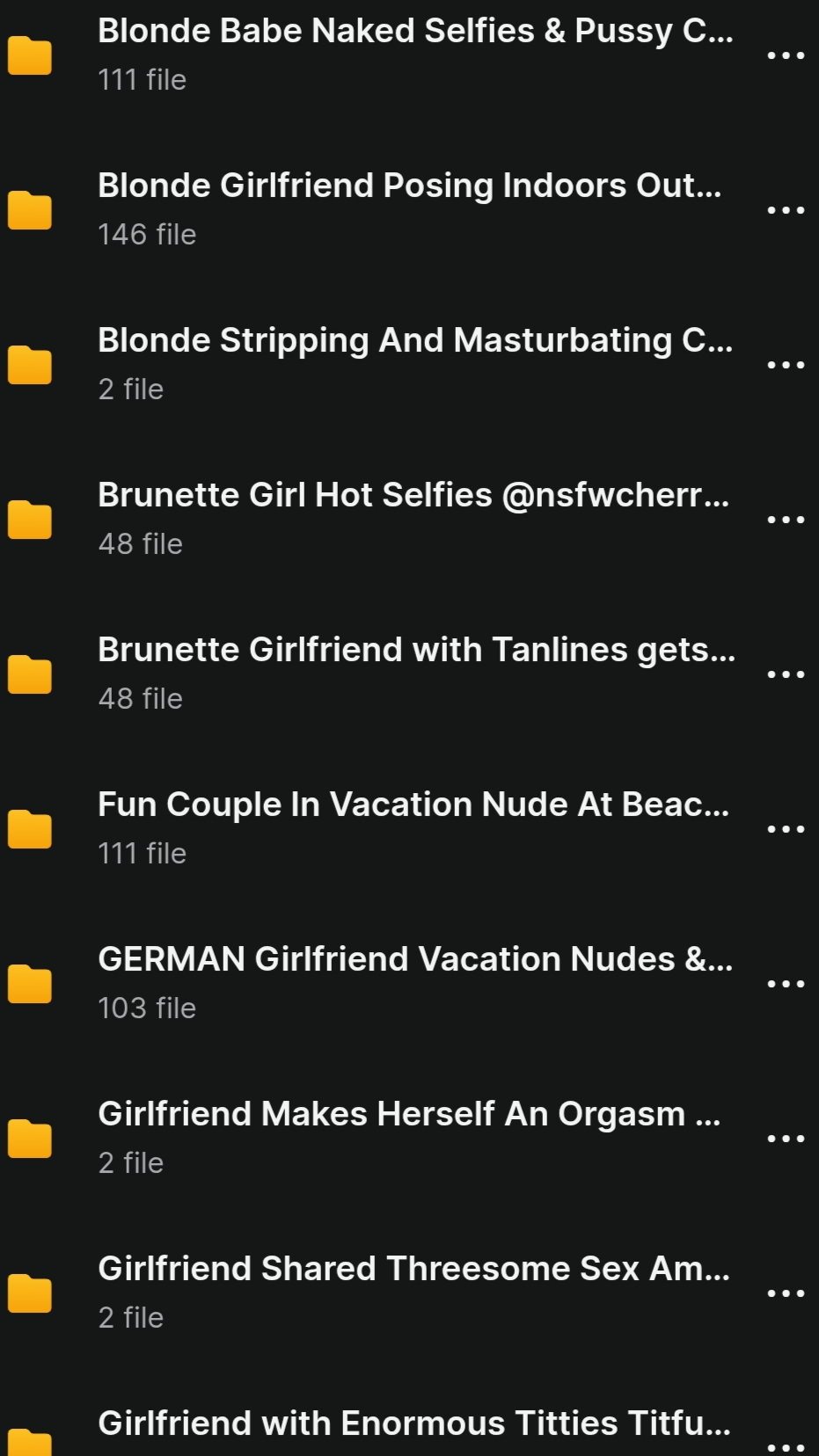The image size is (819, 1456).
Task: Show options for Girlfriend Shared Threesome folder
Action: click(x=786, y=1293)
